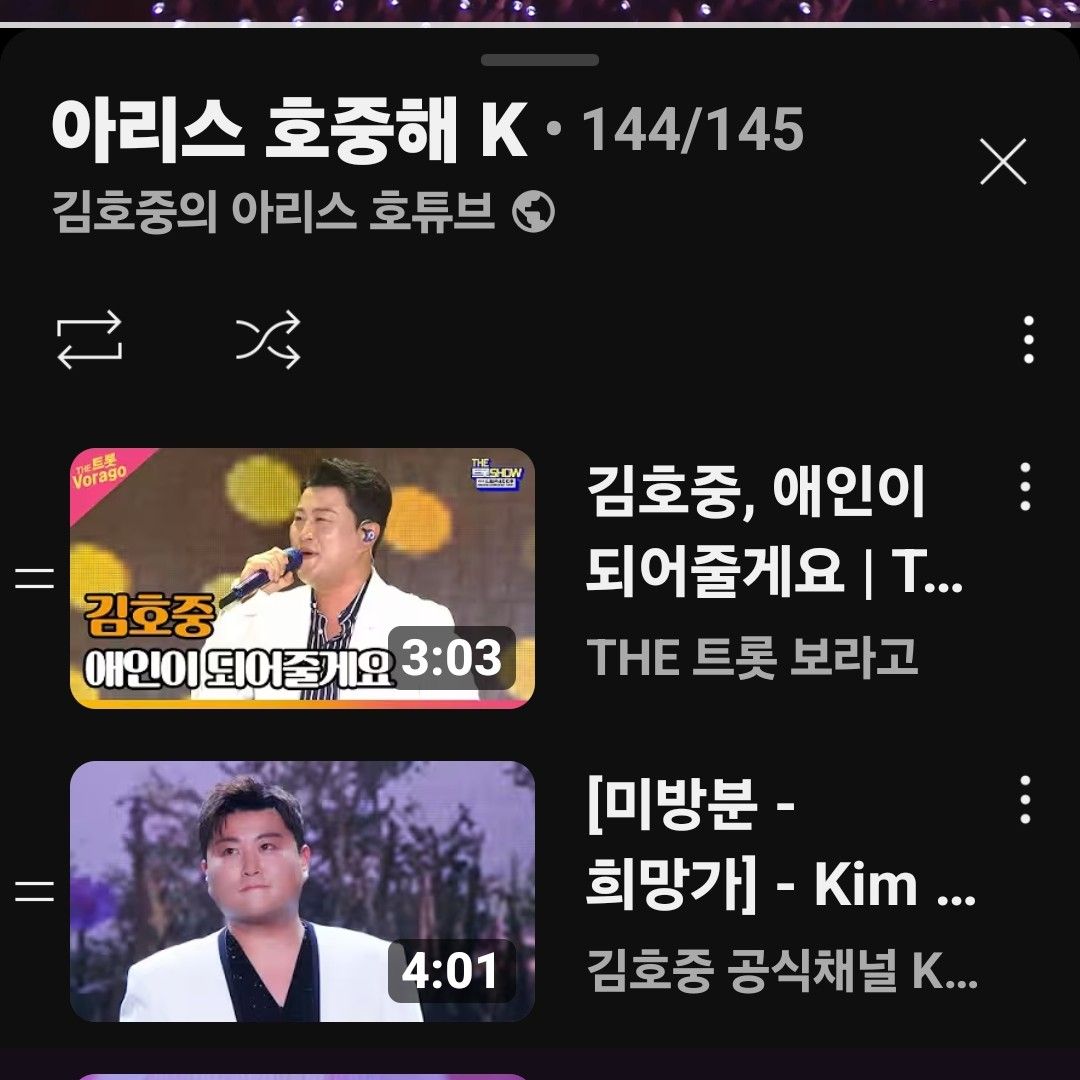Close the playlist panel
The image size is (1080, 1080).
click(1003, 162)
